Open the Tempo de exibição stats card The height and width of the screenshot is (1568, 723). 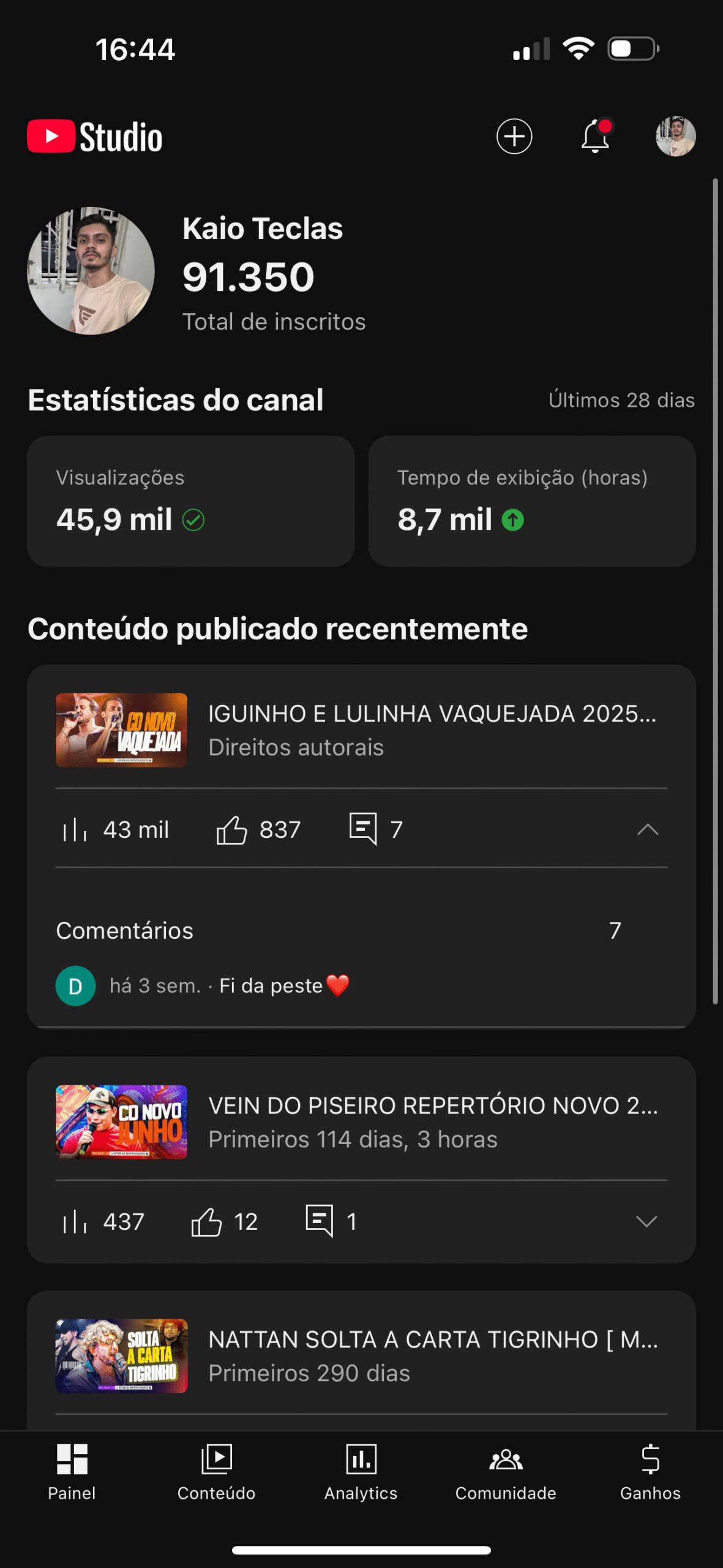pyautogui.click(x=531, y=501)
